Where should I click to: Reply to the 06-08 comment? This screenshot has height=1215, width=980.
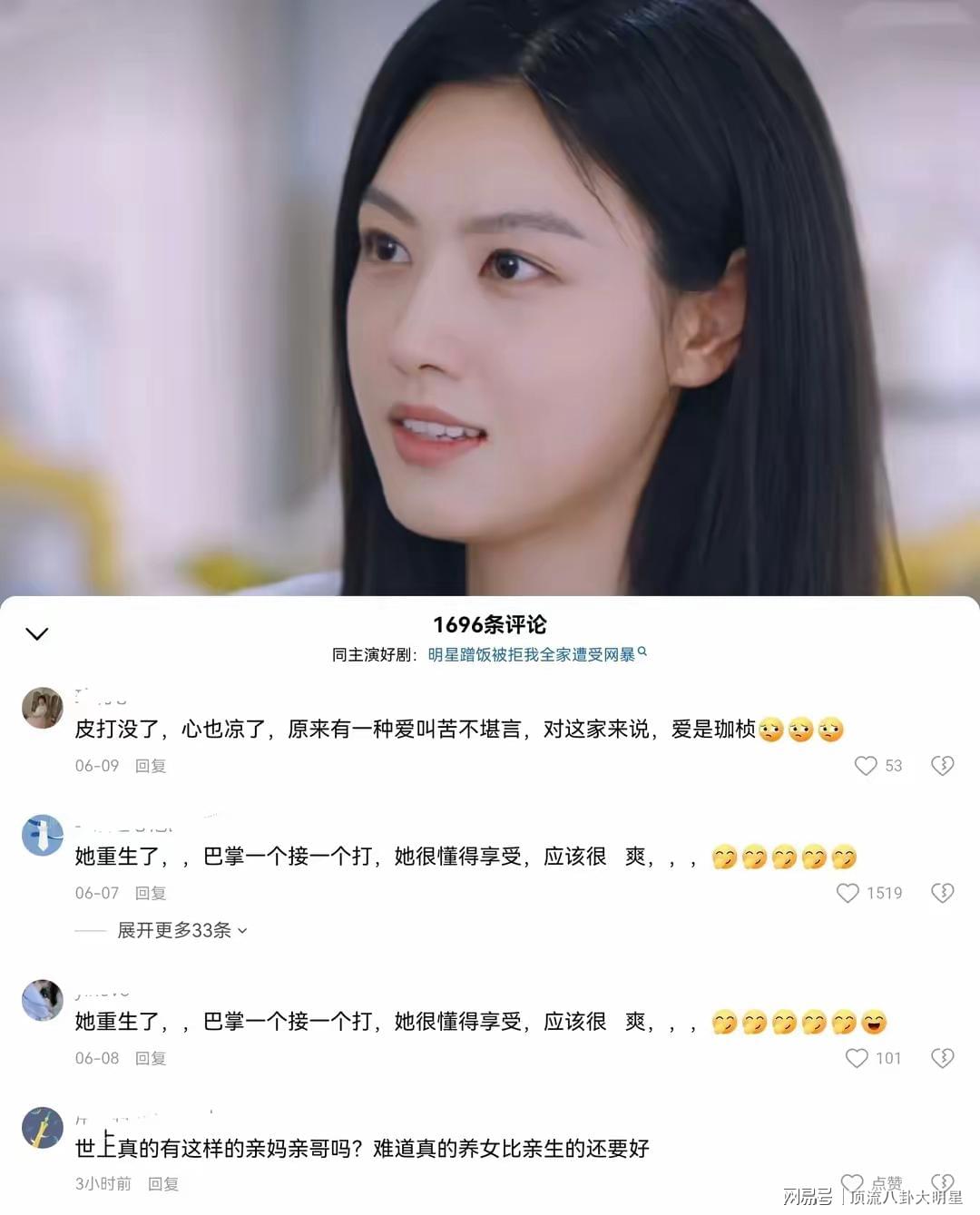[x=151, y=1058]
